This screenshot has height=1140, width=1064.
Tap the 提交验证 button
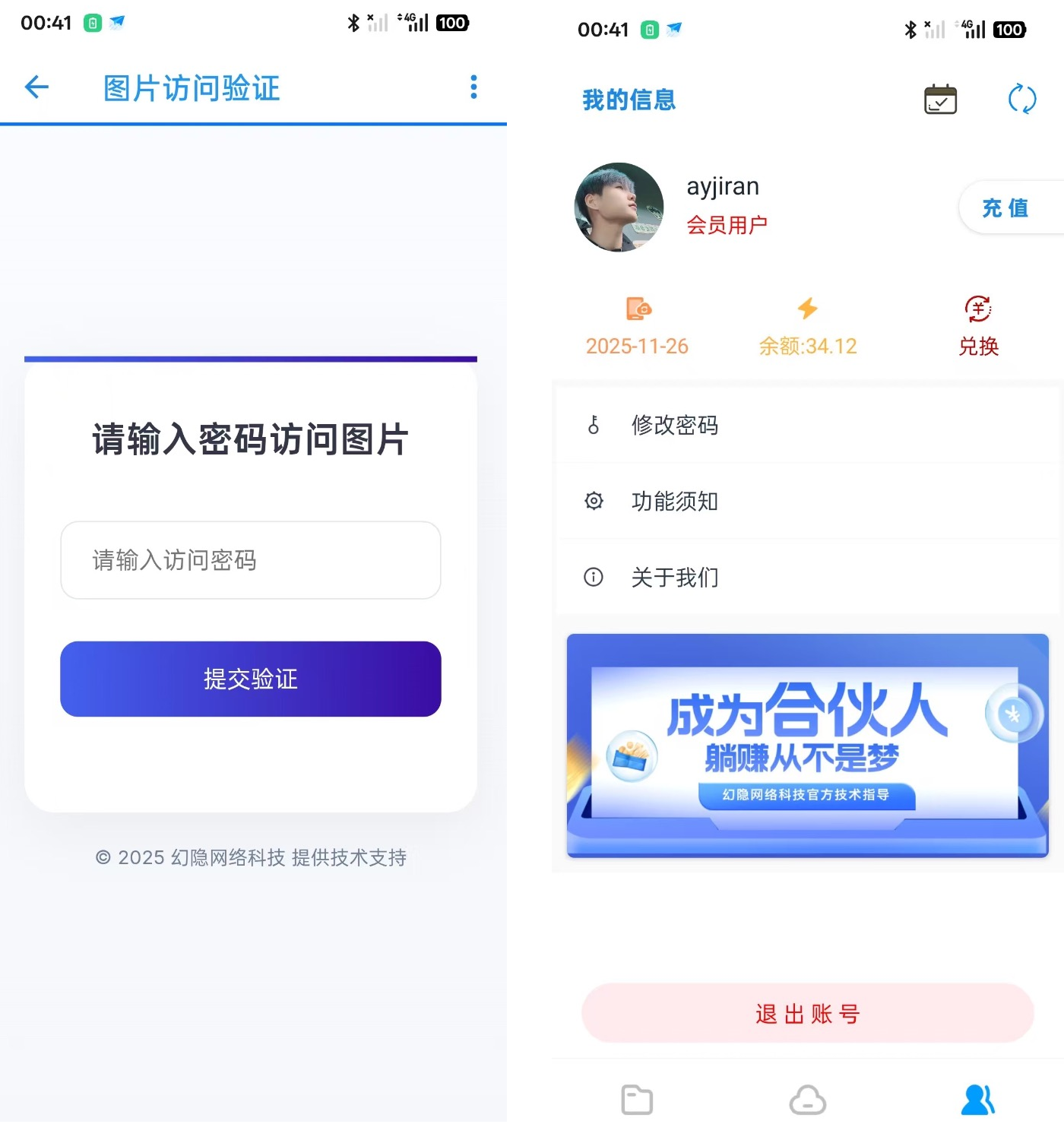pos(251,679)
